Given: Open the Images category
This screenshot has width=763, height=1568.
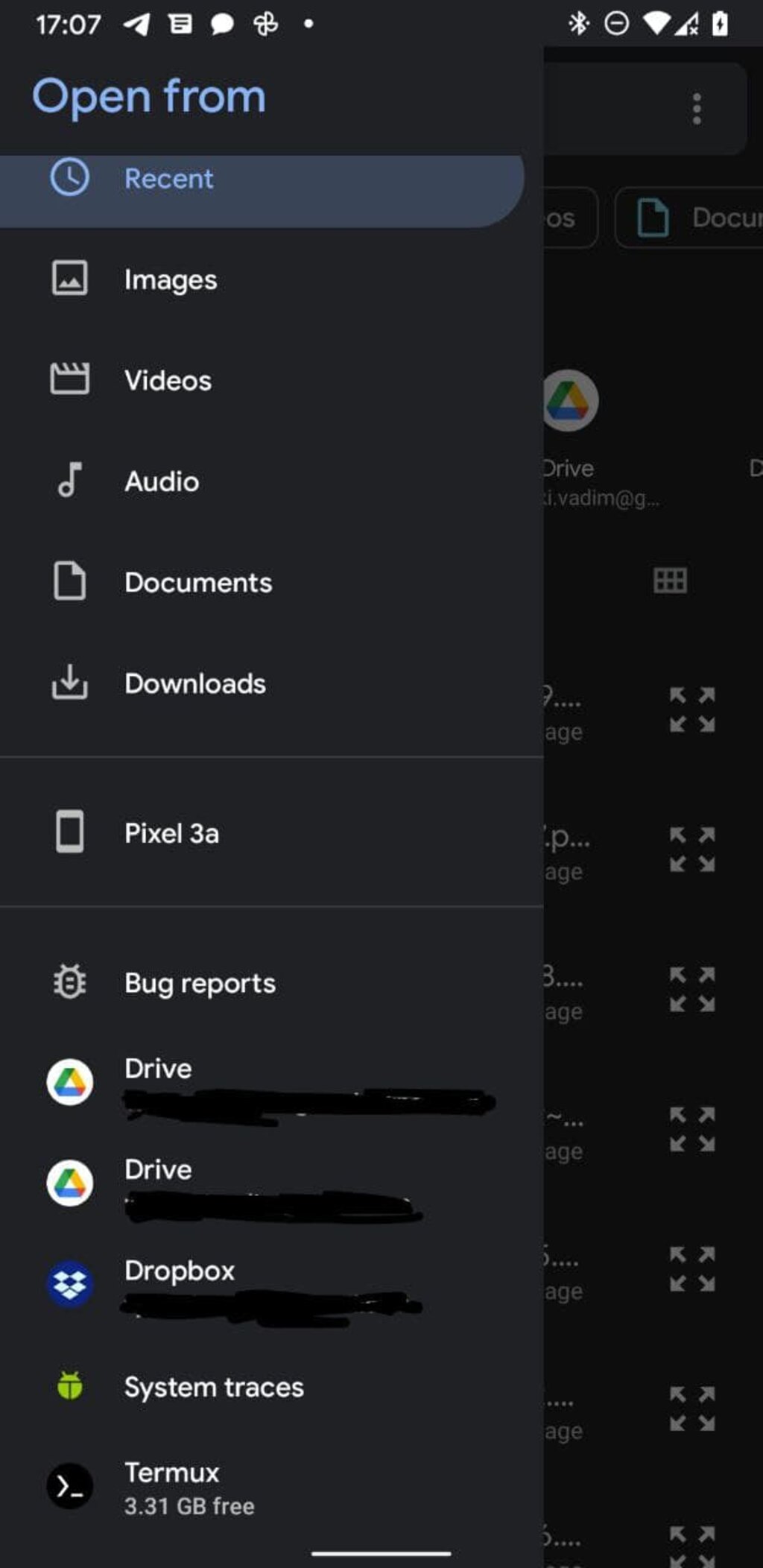Looking at the screenshot, I should click(x=271, y=279).
